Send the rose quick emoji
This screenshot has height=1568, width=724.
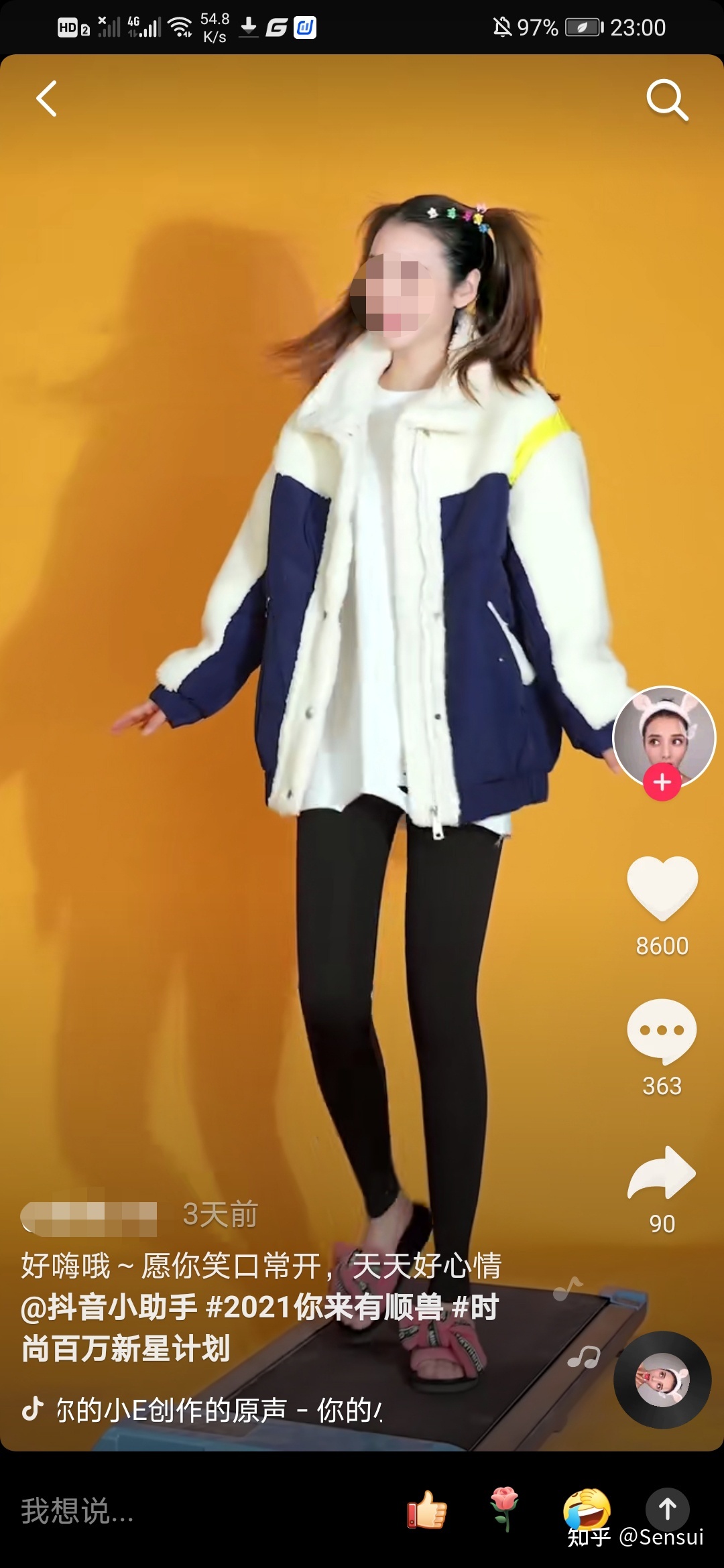point(505,1510)
